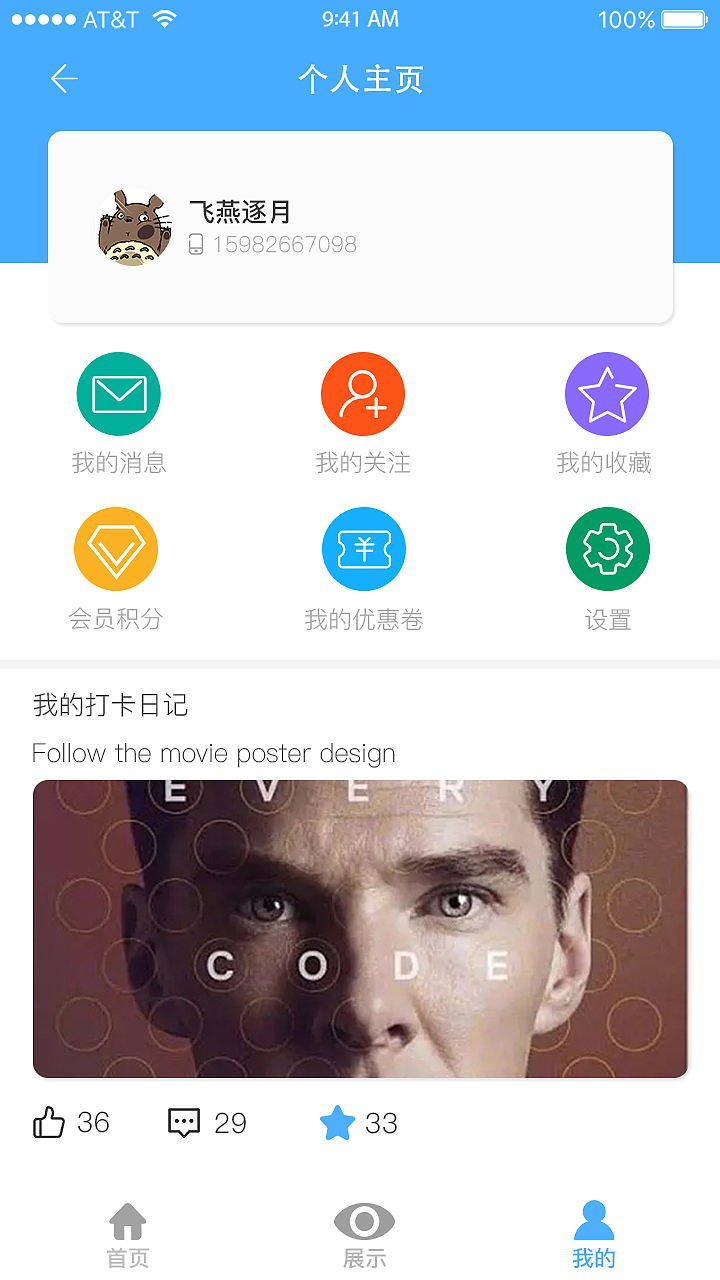The image size is (720, 1280).
Task: Tap the Totoro profile avatar
Action: pyautogui.click(x=134, y=227)
